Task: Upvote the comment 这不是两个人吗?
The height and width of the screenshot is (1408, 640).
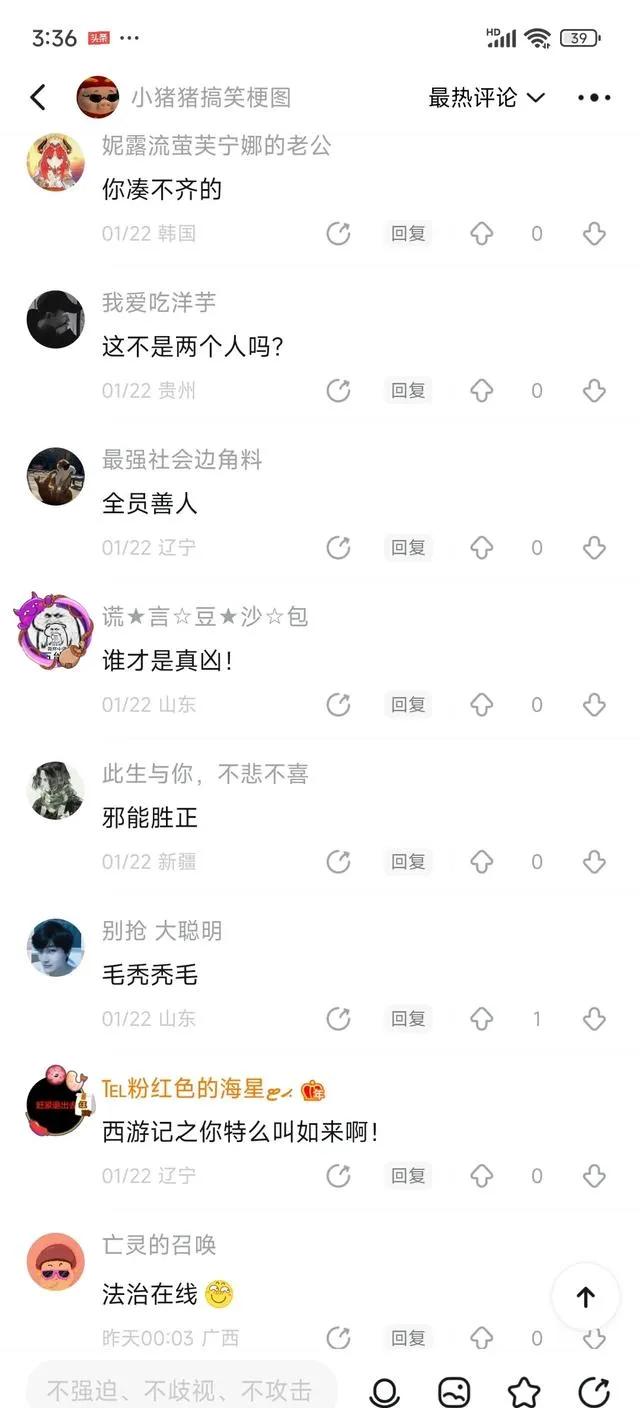Action: coord(482,391)
